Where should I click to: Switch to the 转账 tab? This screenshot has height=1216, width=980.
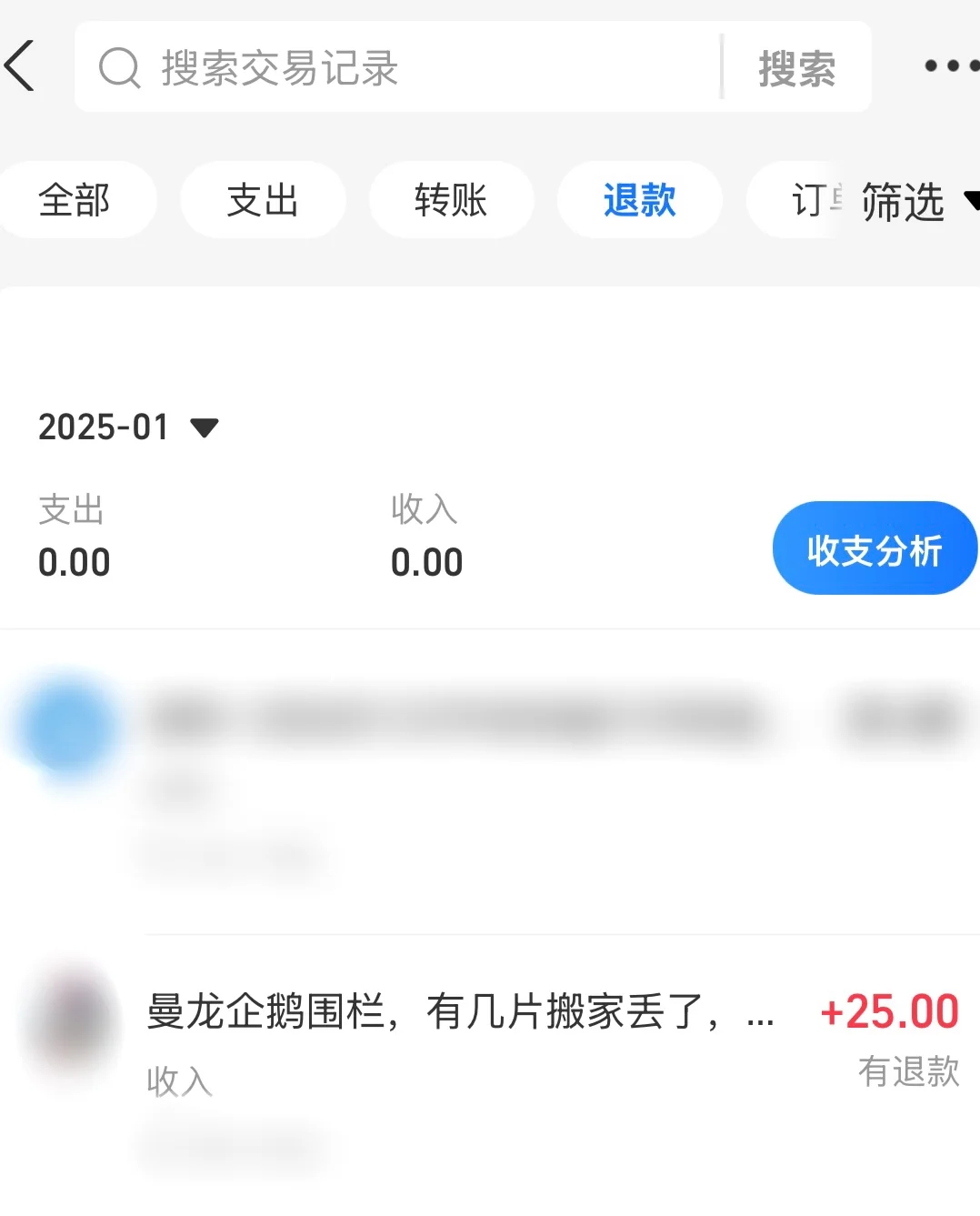pyautogui.click(x=451, y=200)
